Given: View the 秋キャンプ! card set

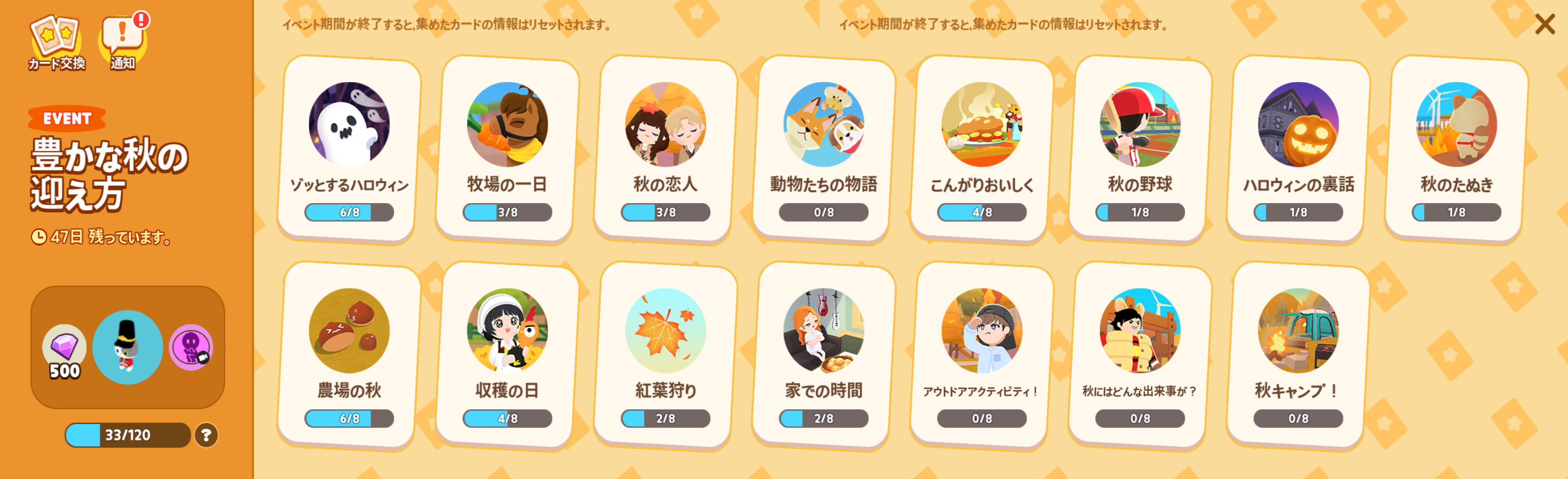Looking at the screenshot, I should pyautogui.click(x=1298, y=356).
